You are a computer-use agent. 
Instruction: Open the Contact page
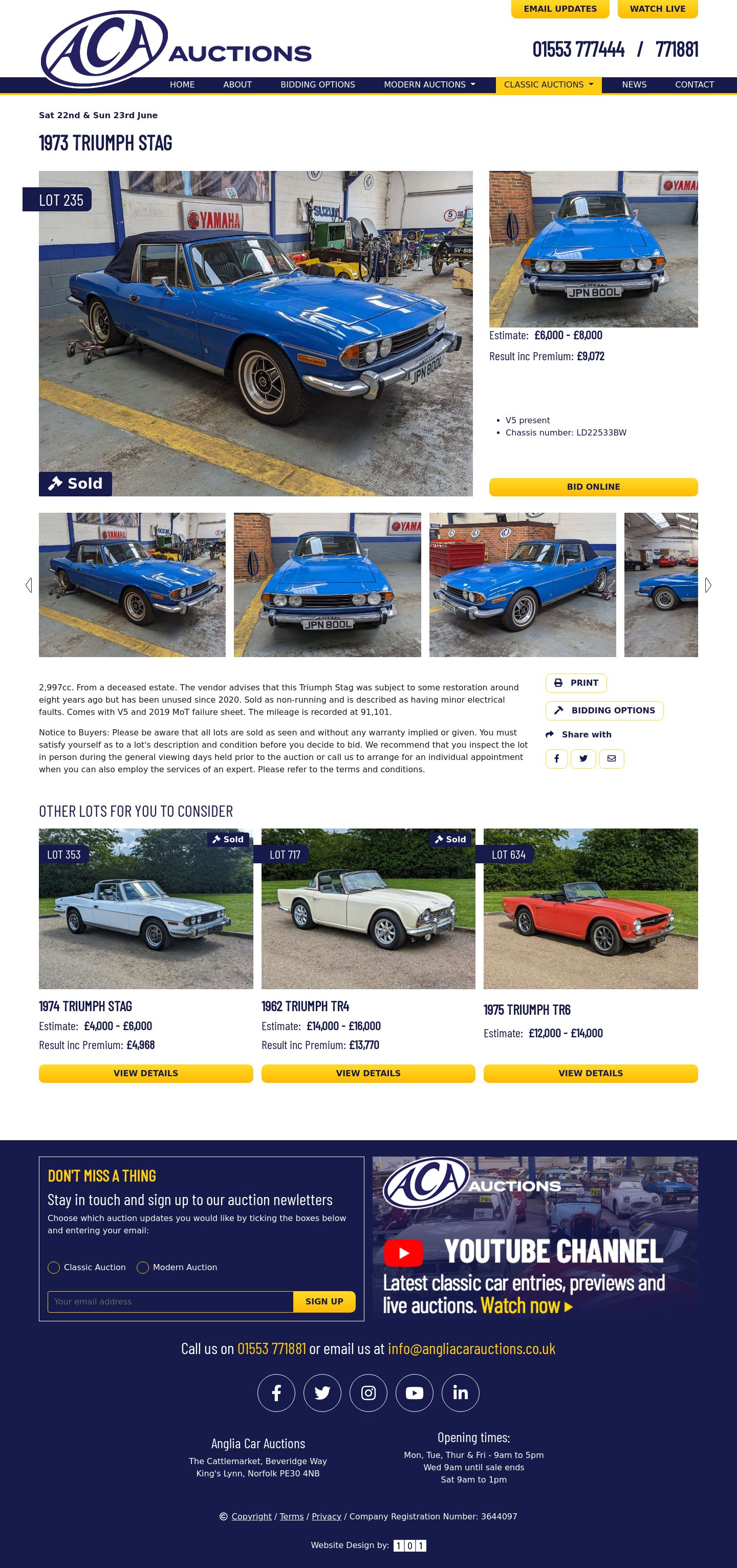pyautogui.click(x=694, y=84)
